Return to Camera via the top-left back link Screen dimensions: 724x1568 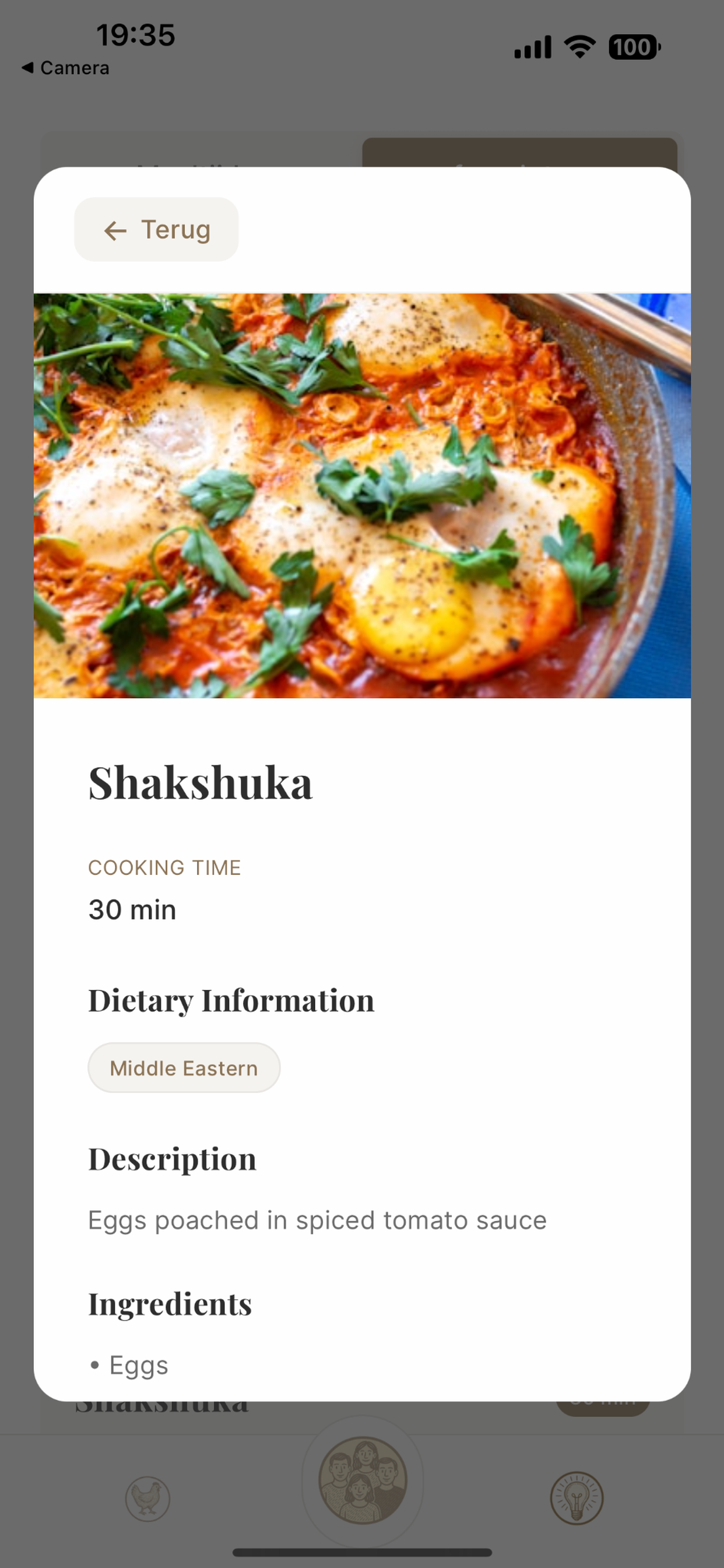(67, 68)
